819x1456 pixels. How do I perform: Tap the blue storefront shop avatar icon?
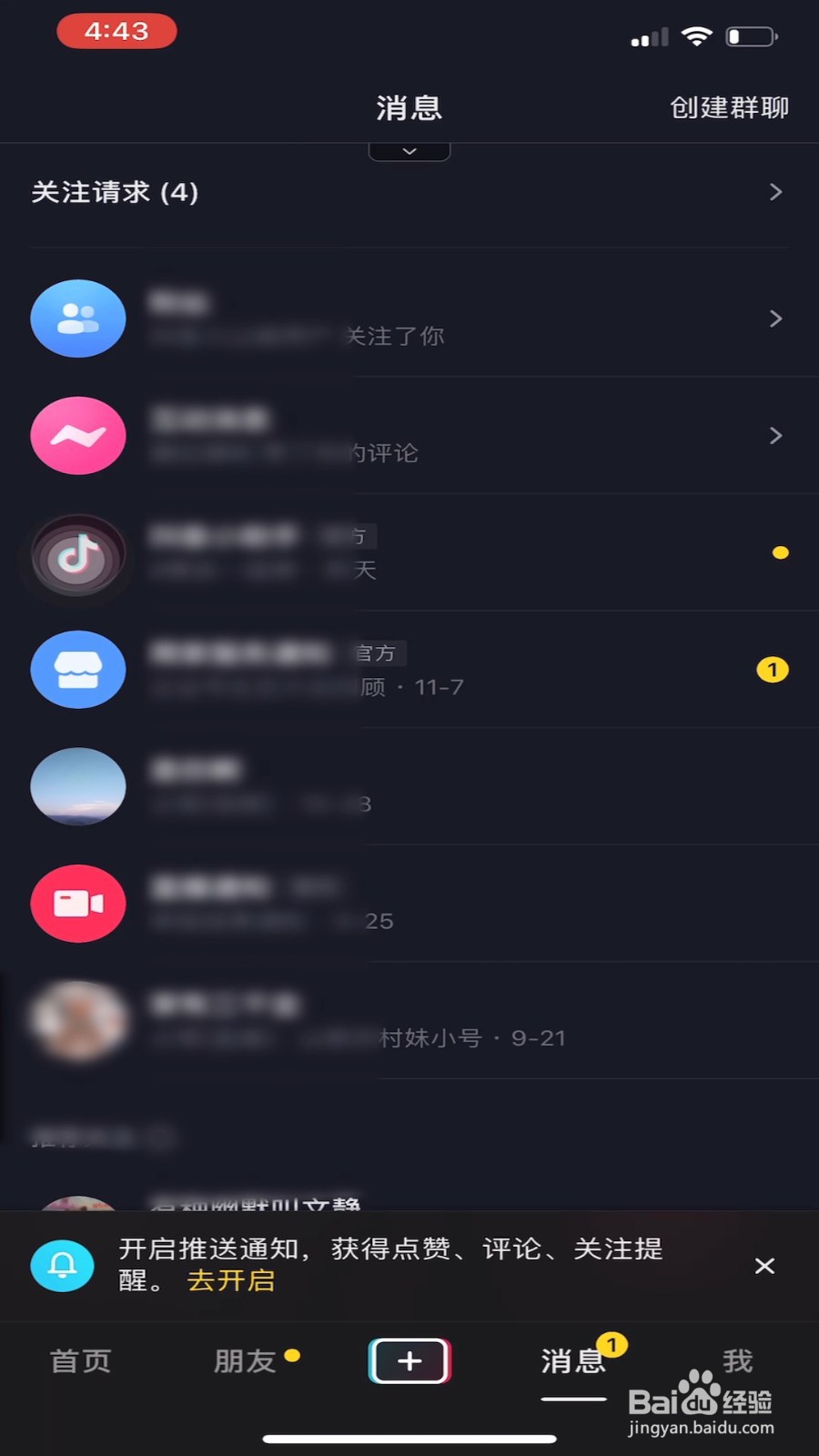tap(78, 670)
